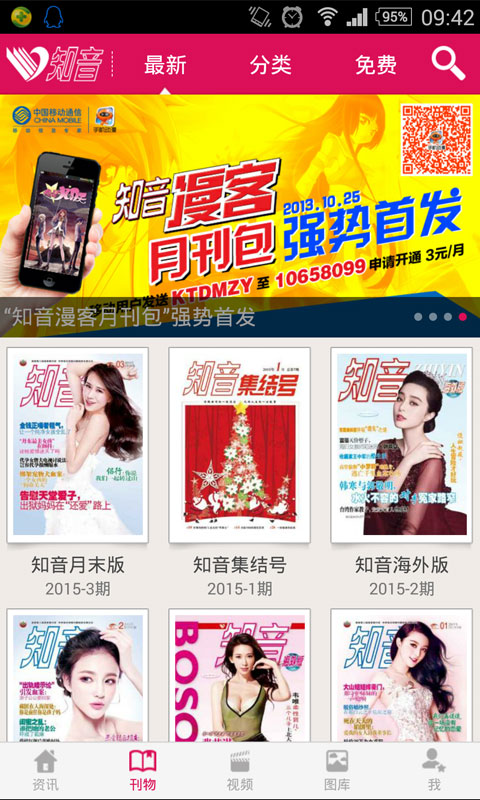Go to the 资讯 bottom tab
This screenshot has width=480, height=800.
tap(45, 770)
